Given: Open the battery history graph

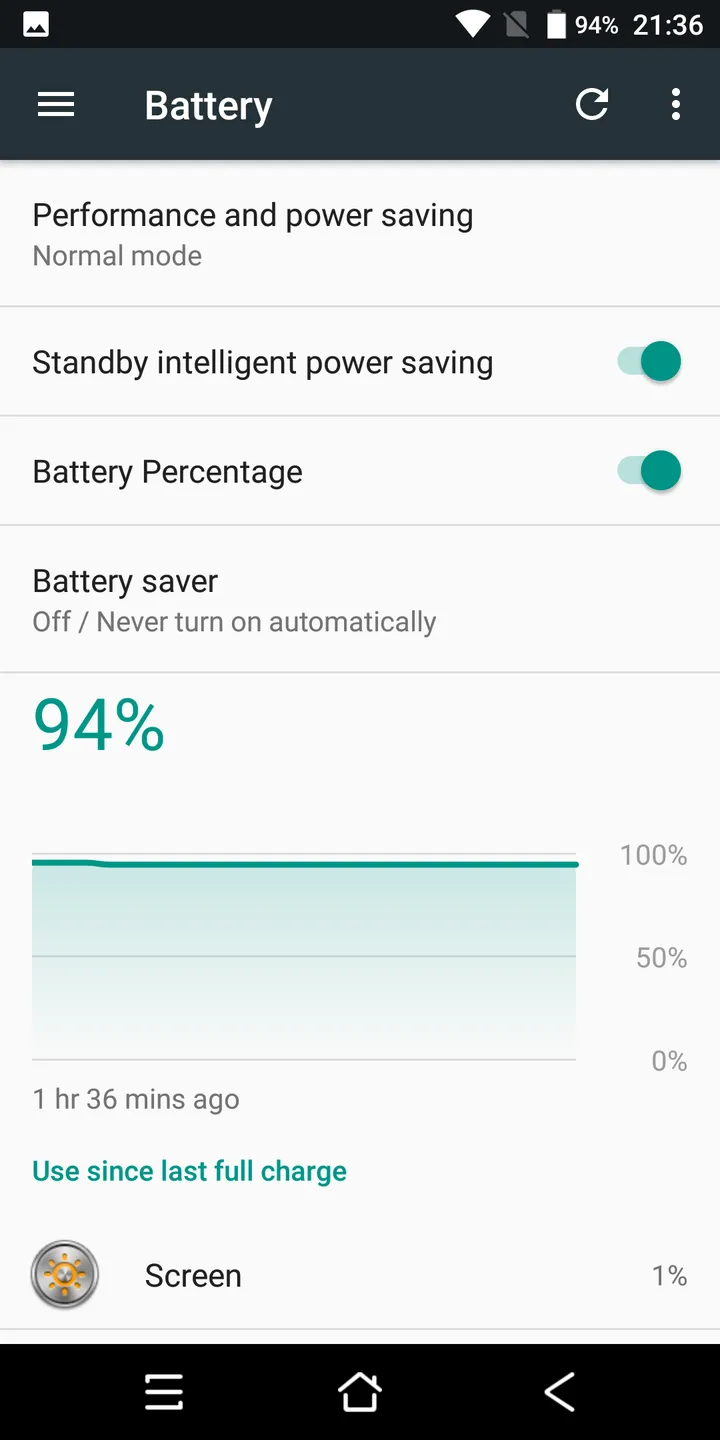Looking at the screenshot, I should click(304, 958).
